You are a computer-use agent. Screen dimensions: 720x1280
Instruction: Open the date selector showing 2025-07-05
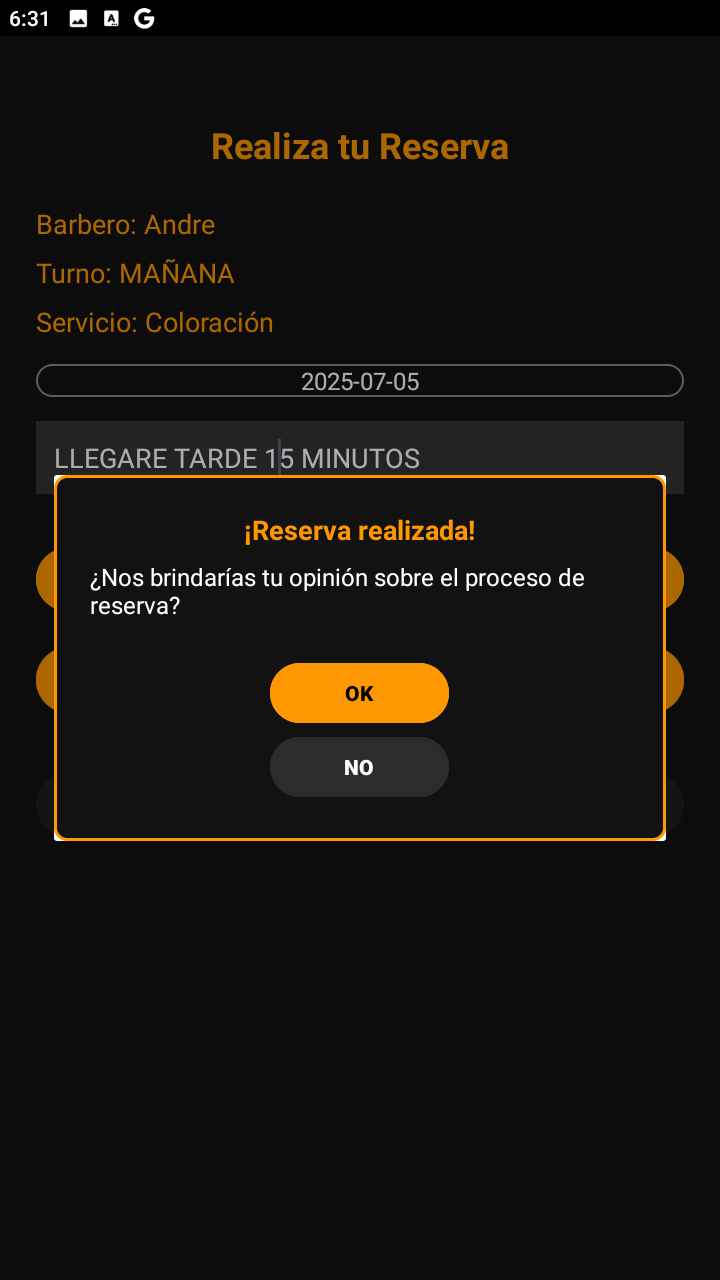click(x=360, y=381)
